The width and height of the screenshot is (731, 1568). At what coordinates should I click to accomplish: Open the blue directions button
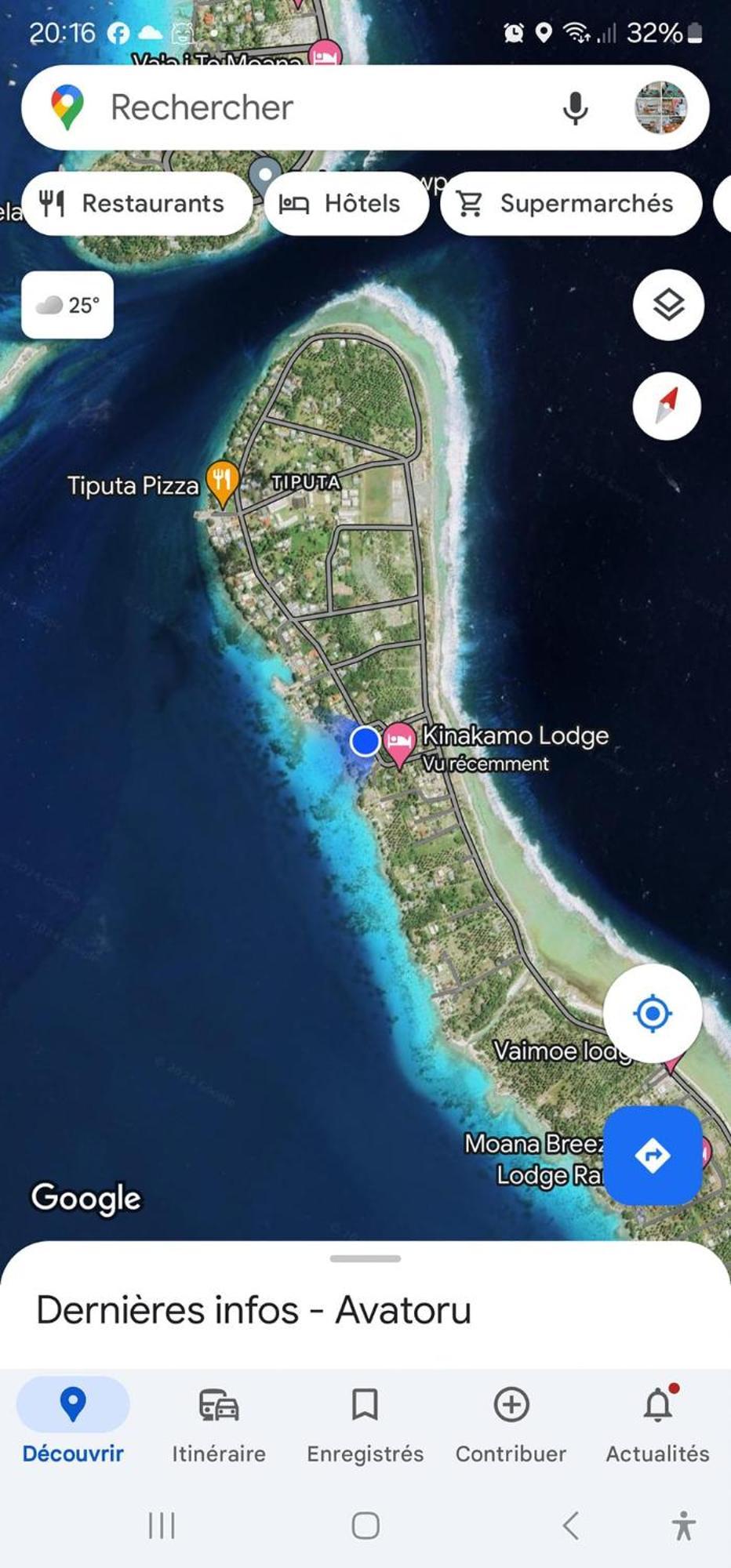[652, 1155]
